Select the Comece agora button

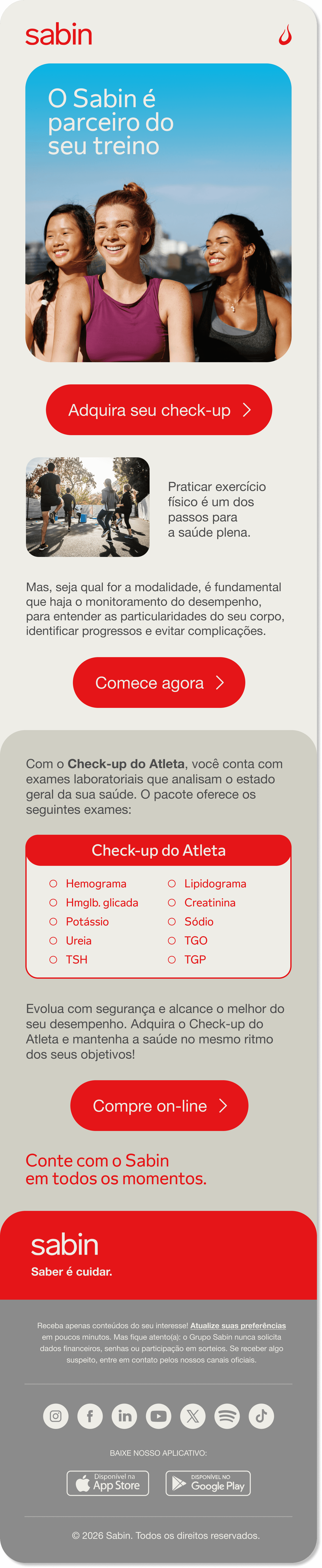(159, 682)
